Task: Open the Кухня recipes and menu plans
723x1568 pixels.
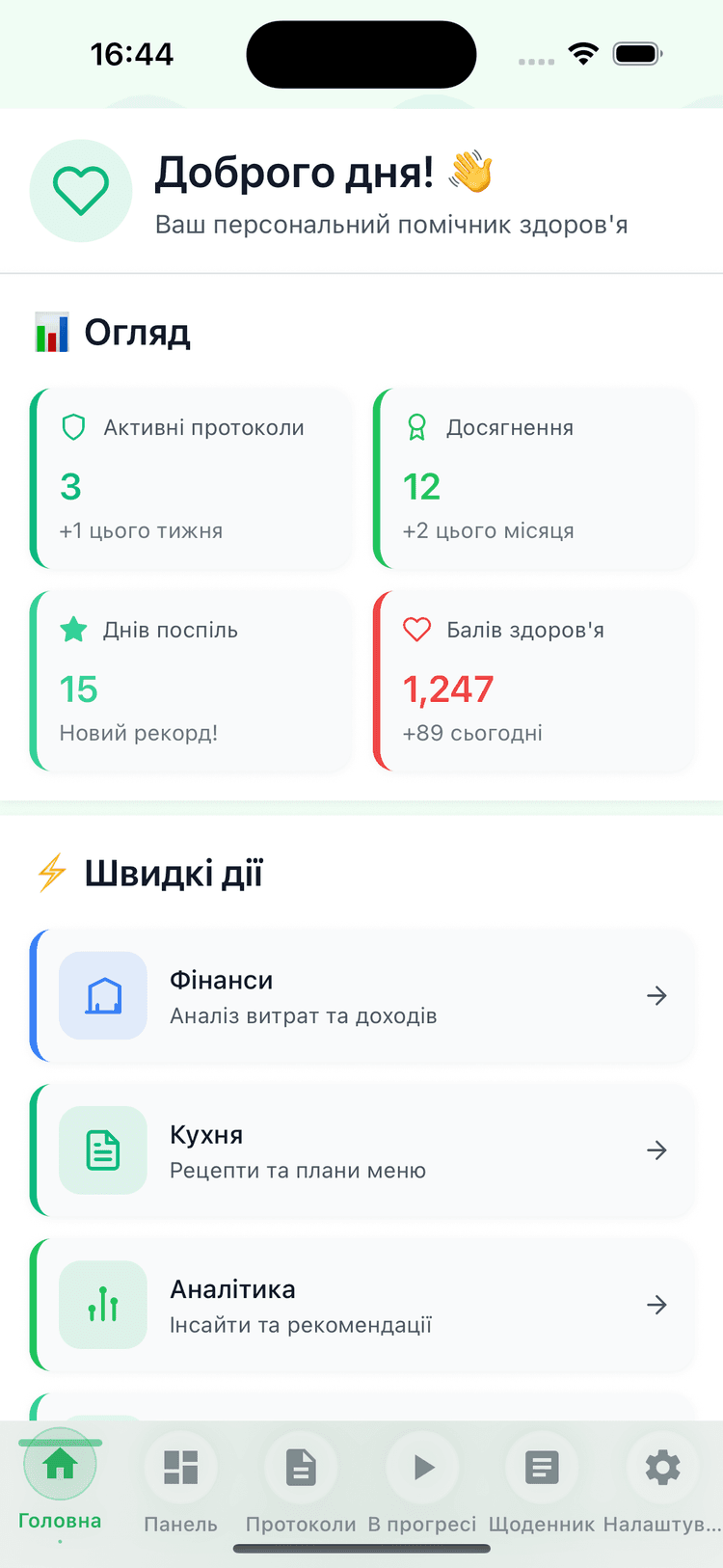Action: (362, 1150)
